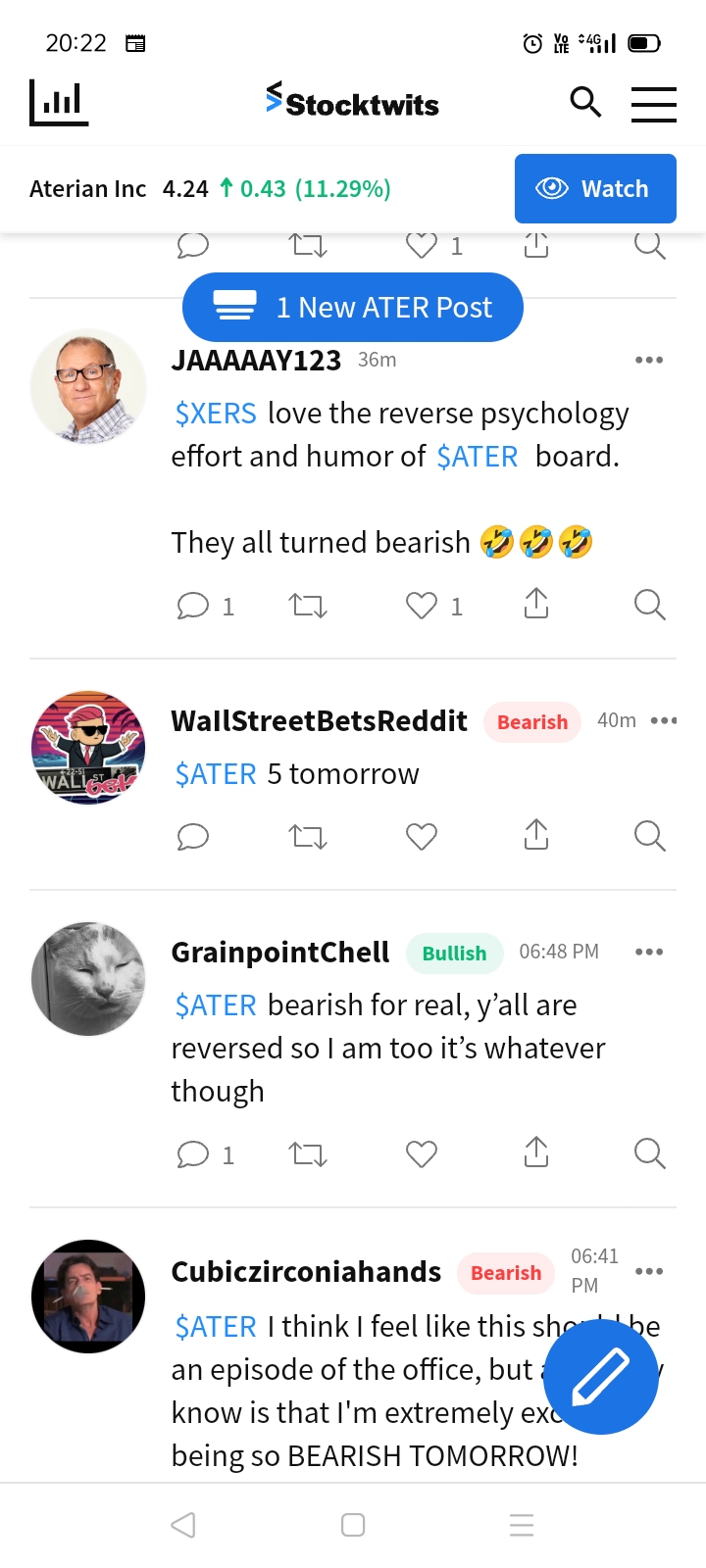Go back using system navigation
Screen dimensions: 706x1568
click(183, 1525)
